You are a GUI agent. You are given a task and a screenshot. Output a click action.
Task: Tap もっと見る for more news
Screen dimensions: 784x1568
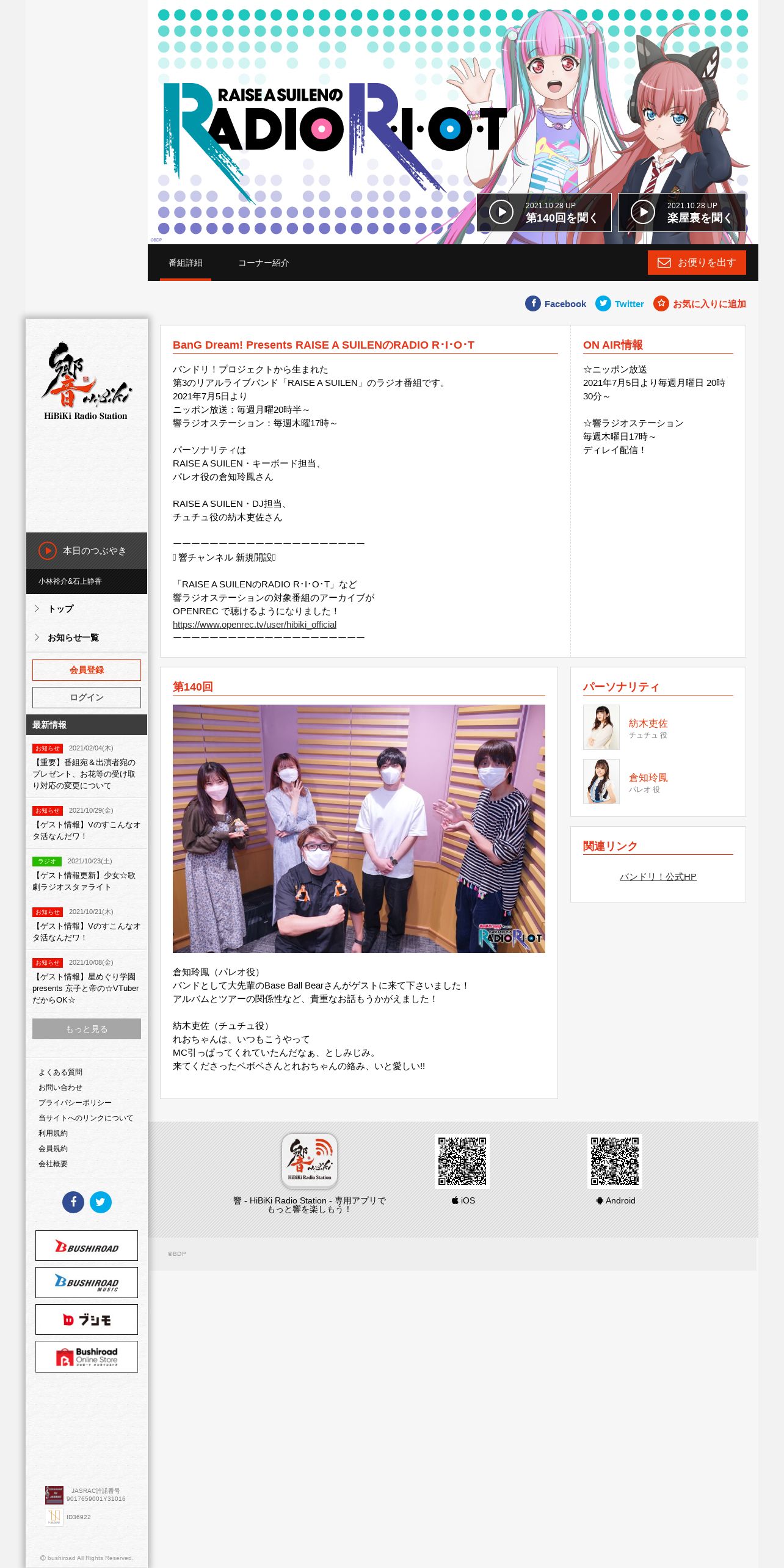click(x=87, y=1029)
